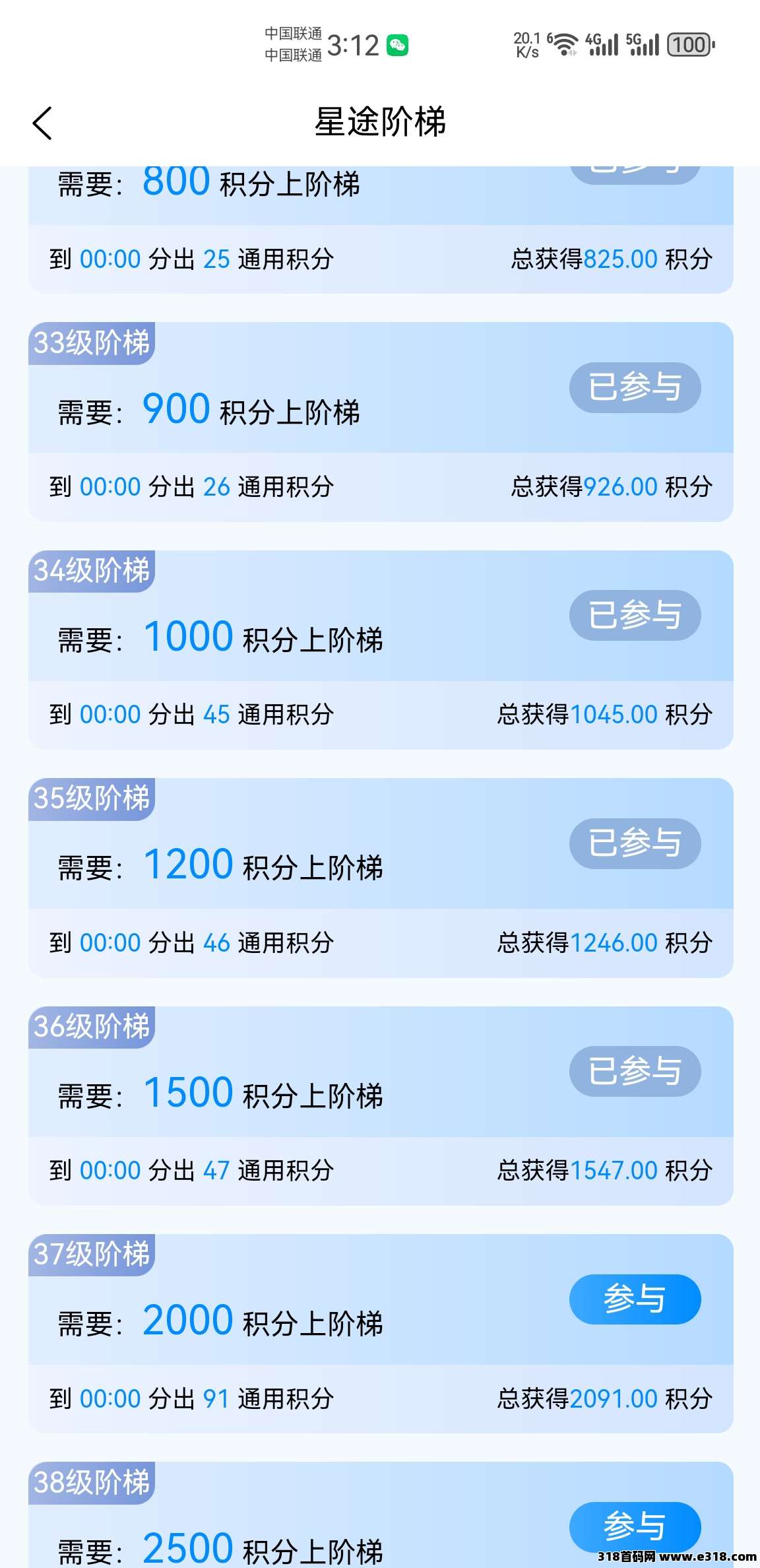Screen dimensions: 760x1568
Task: Tap 已参与 on the 33级阶梯 card
Action: pos(635,387)
